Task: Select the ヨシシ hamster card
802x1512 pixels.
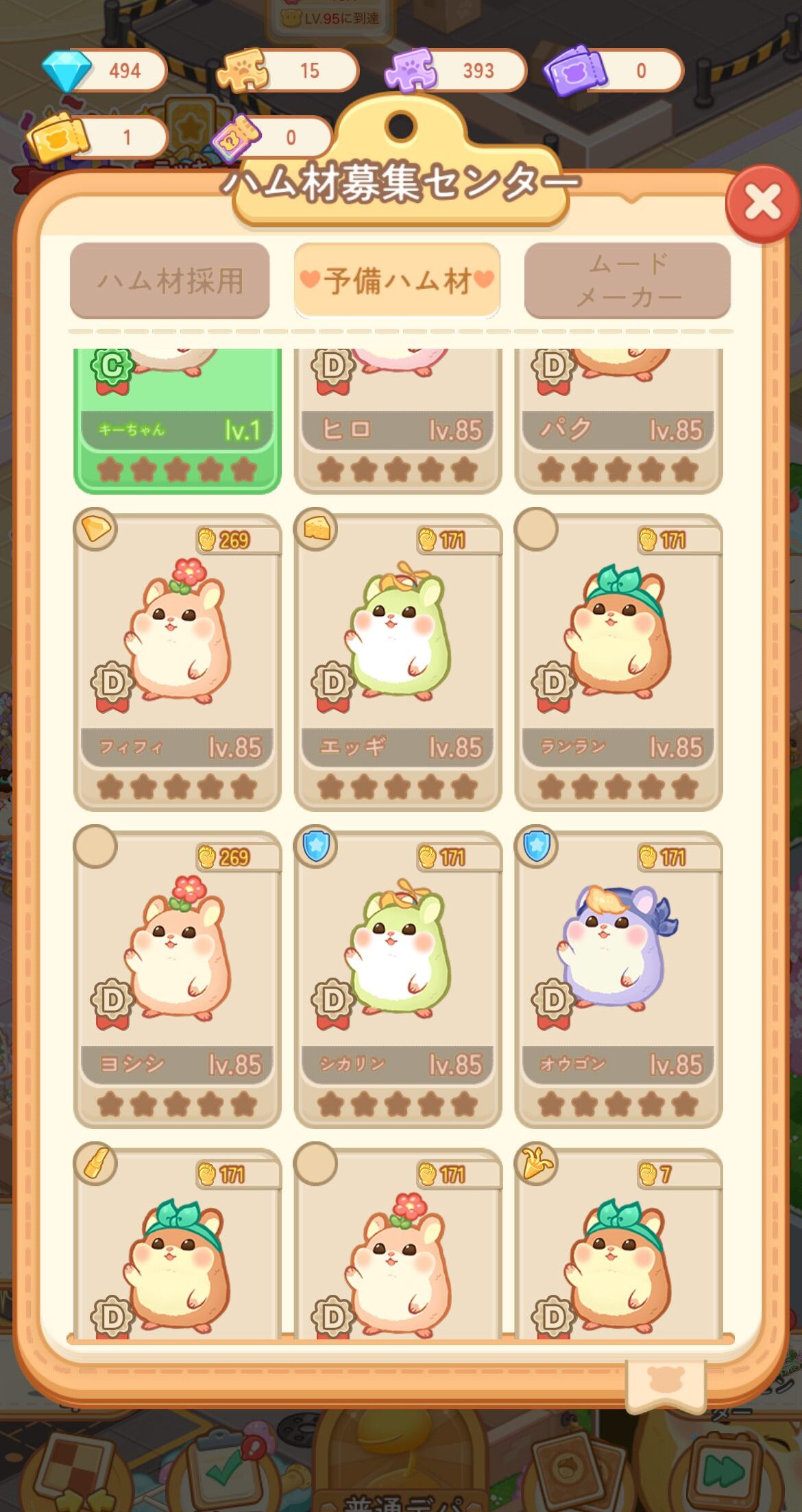Action: (177, 978)
